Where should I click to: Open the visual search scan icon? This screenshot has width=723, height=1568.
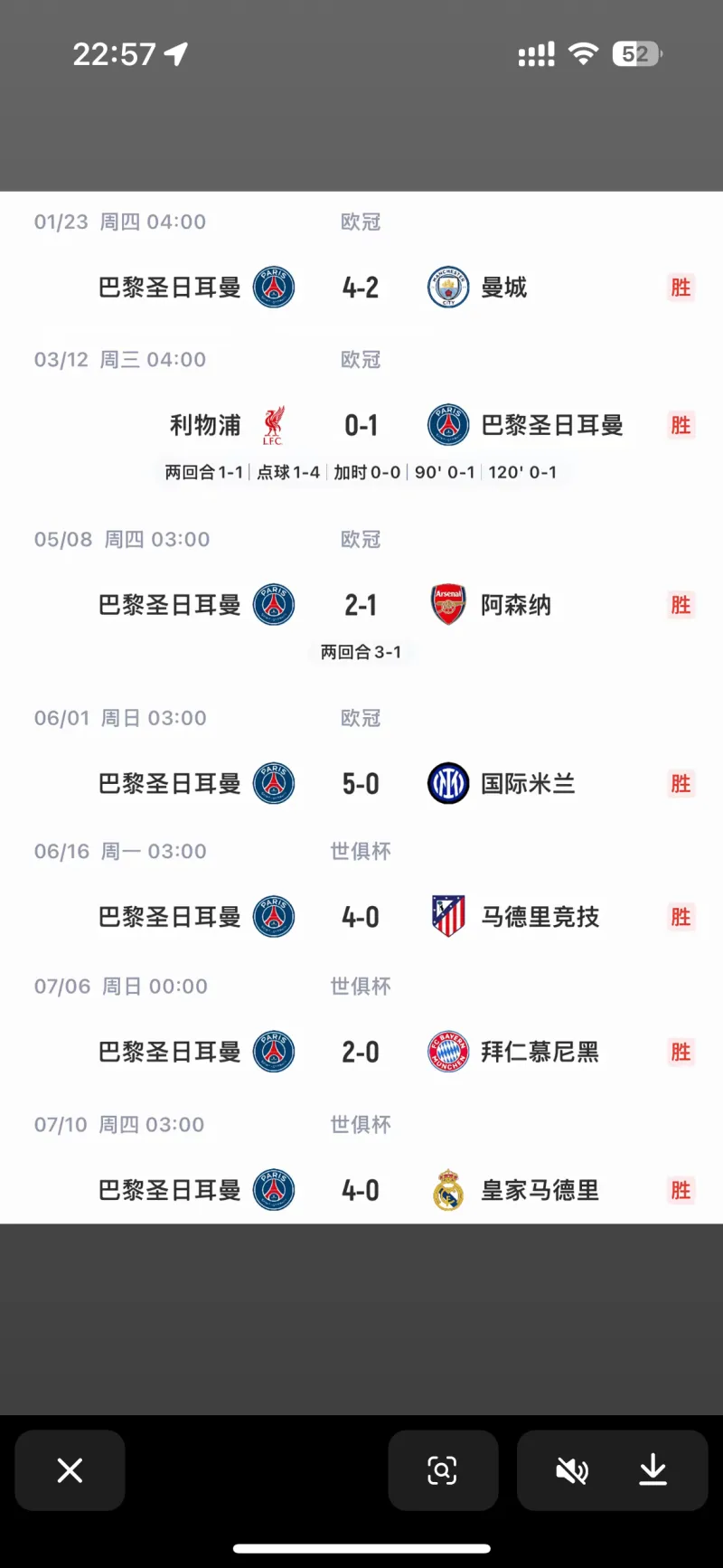click(x=443, y=1470)
